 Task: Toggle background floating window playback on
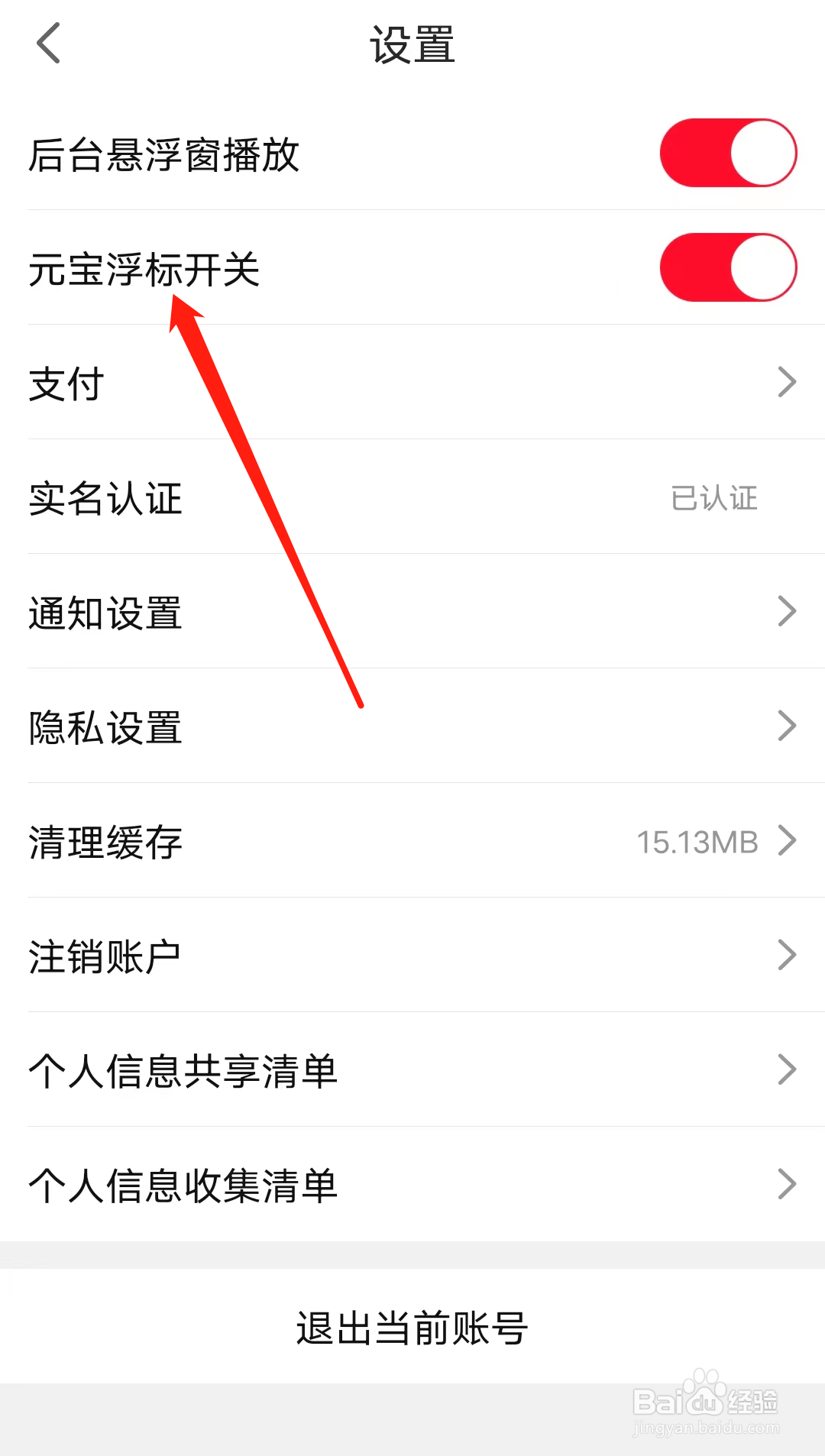(726, 152)
